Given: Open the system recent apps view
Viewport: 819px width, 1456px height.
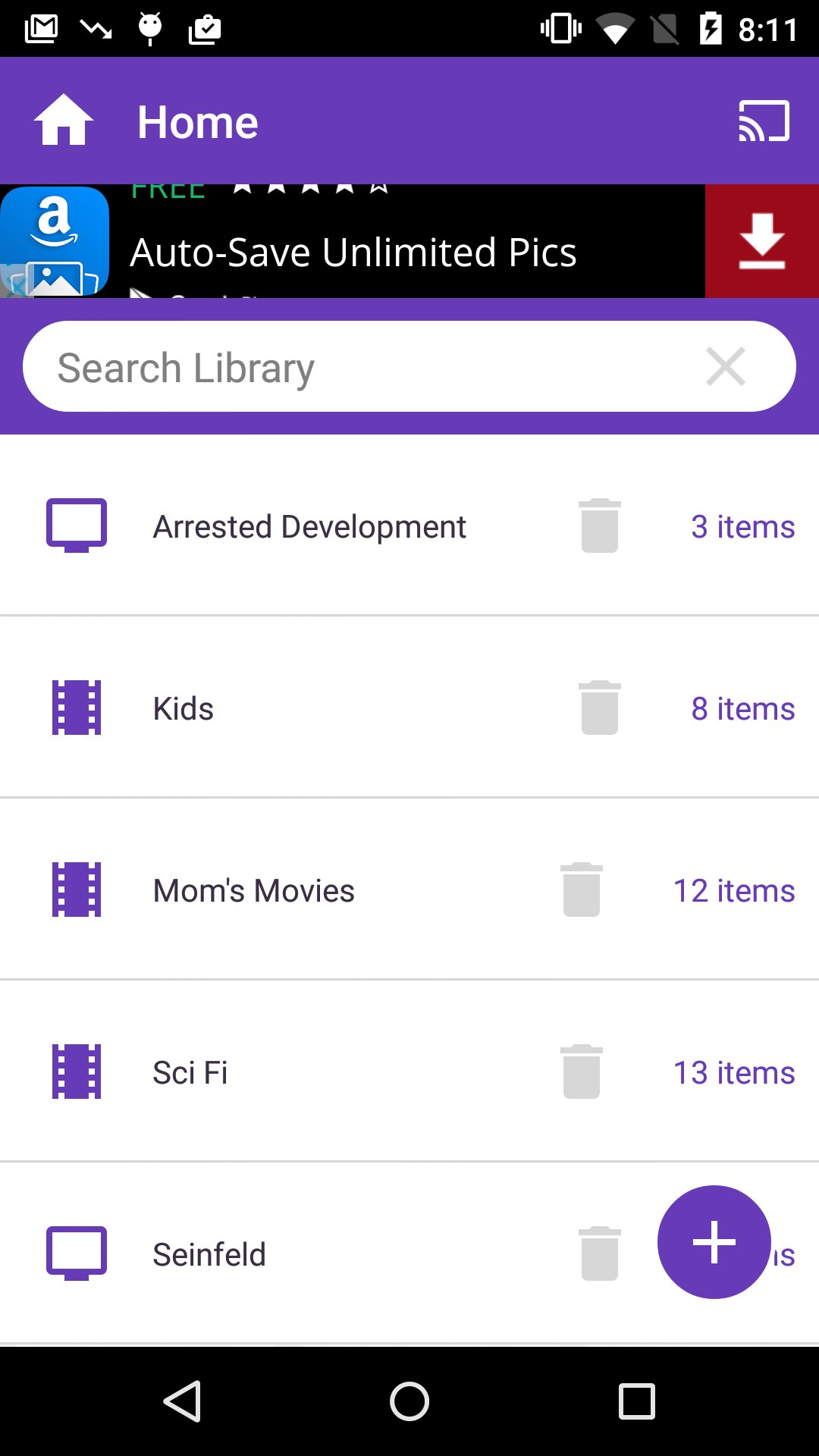Looking at the screenshot, I should [x=636, y=1401].
